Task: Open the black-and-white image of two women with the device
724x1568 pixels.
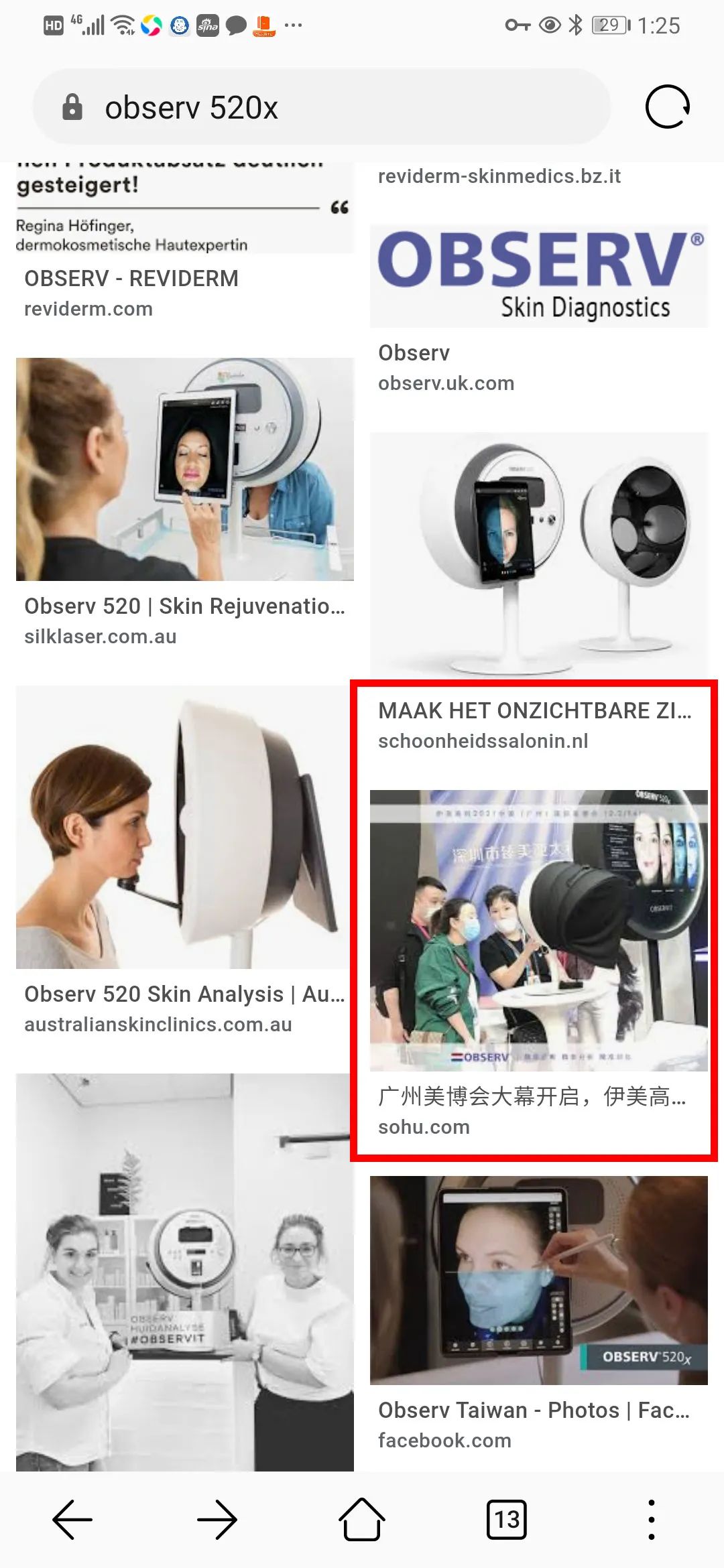Action: 184,1272
